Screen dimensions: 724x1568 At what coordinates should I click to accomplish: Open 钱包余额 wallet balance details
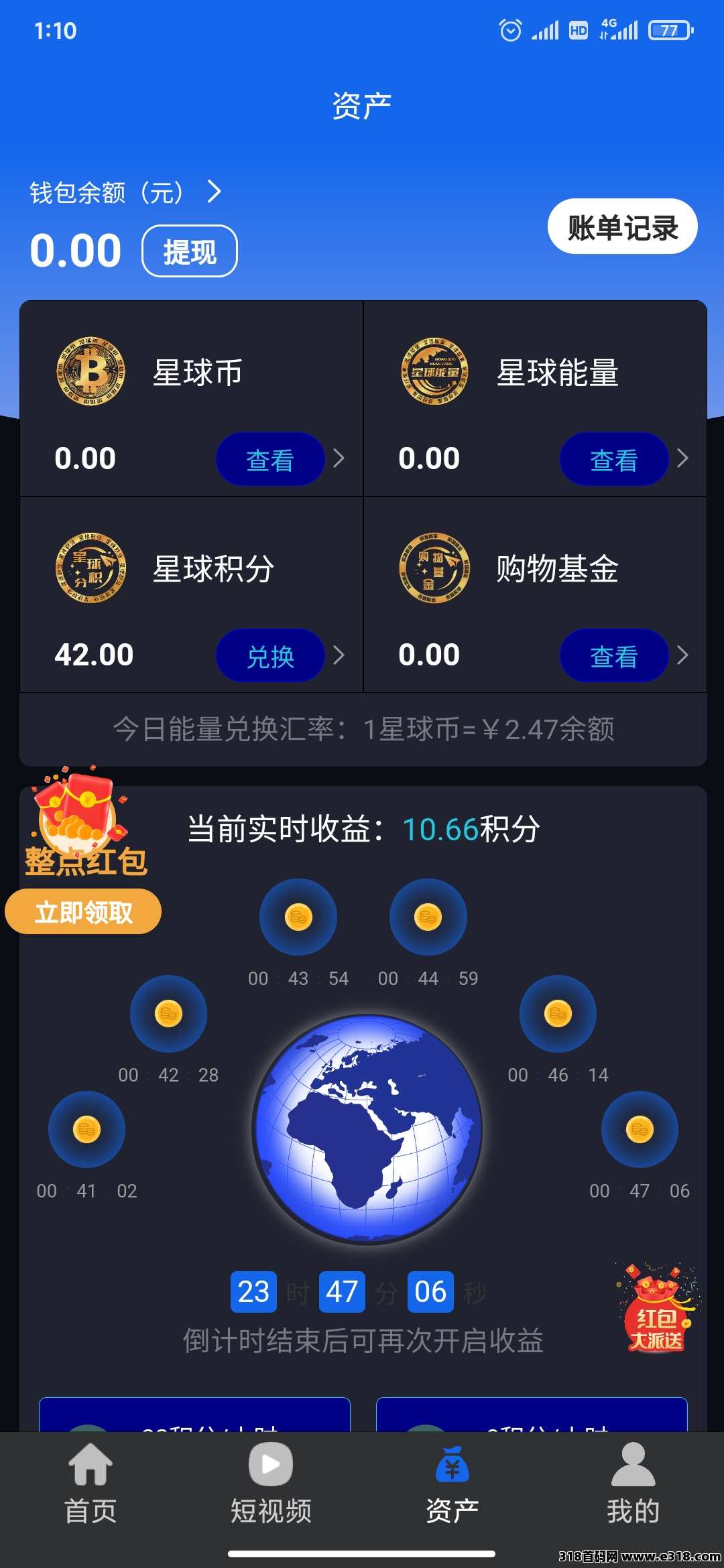click(125, 192)
